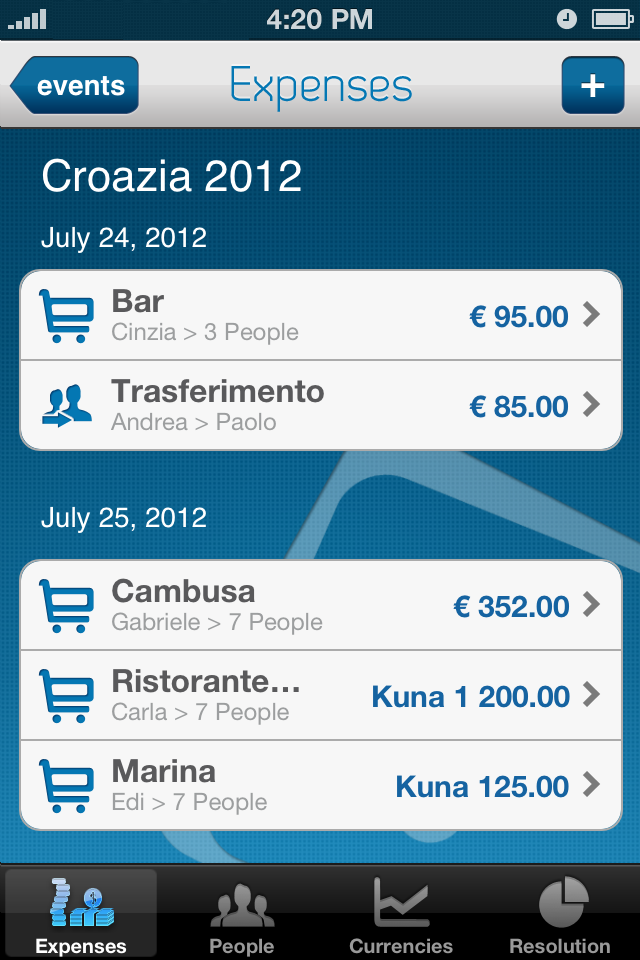Open the Trasferimento transfer entry

click(x=320, y=406)
